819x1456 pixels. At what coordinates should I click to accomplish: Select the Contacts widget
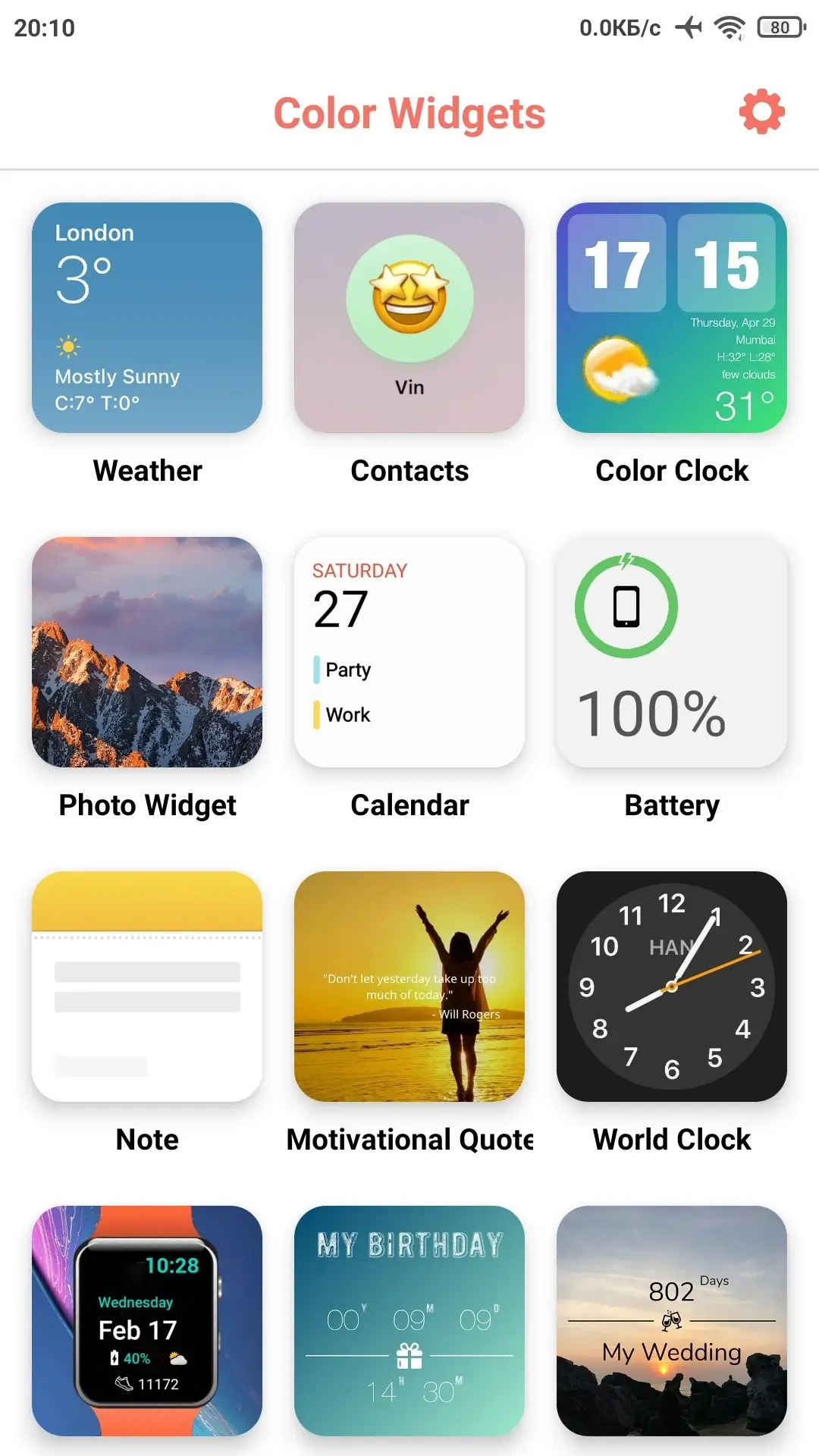tap(409, 318)
